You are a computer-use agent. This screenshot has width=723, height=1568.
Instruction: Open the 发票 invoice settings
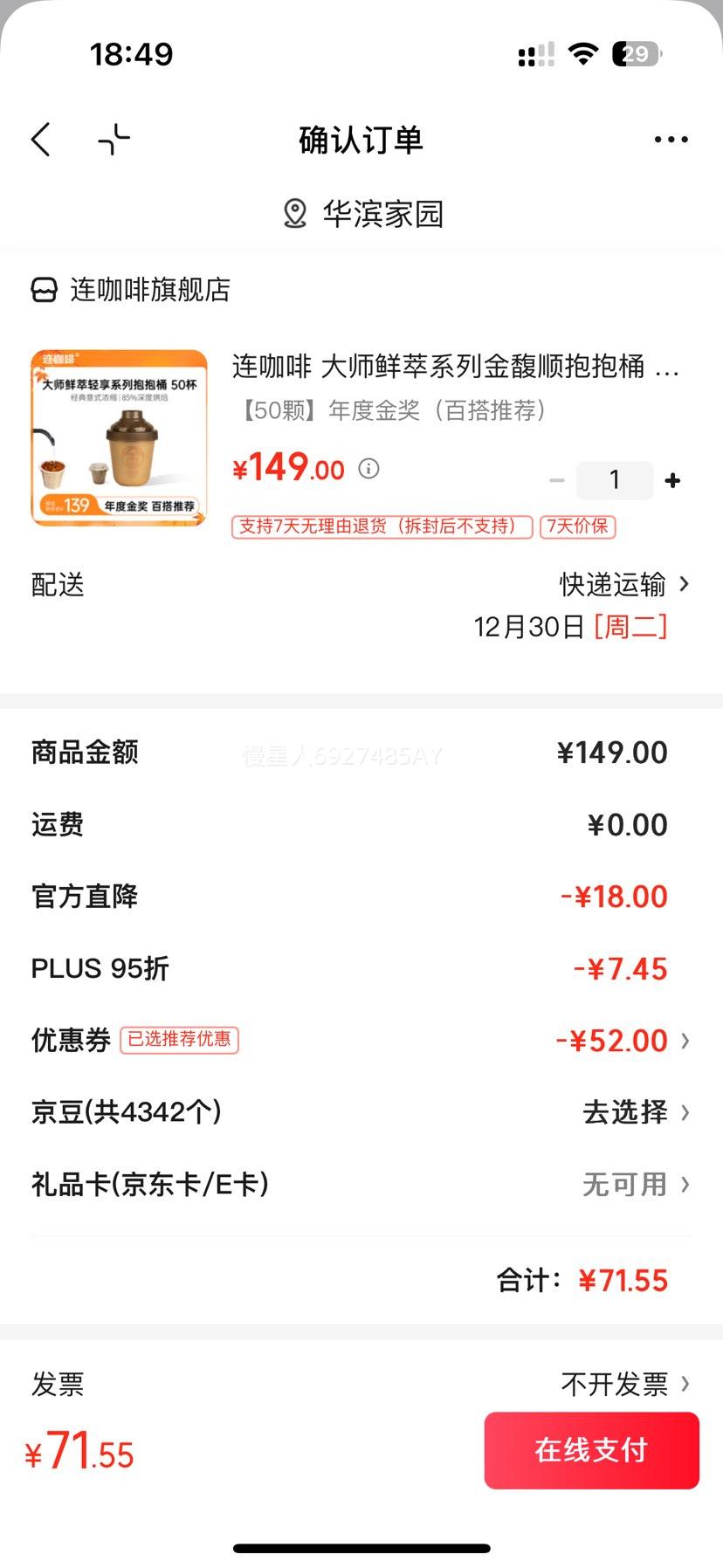(56, 1385)
